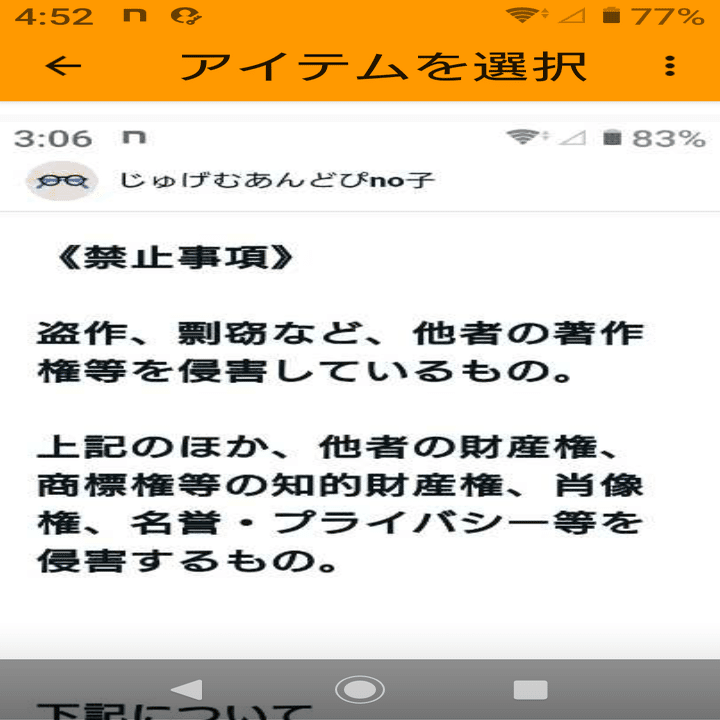Open the recent apps view
720x720 pixels.
530,689
